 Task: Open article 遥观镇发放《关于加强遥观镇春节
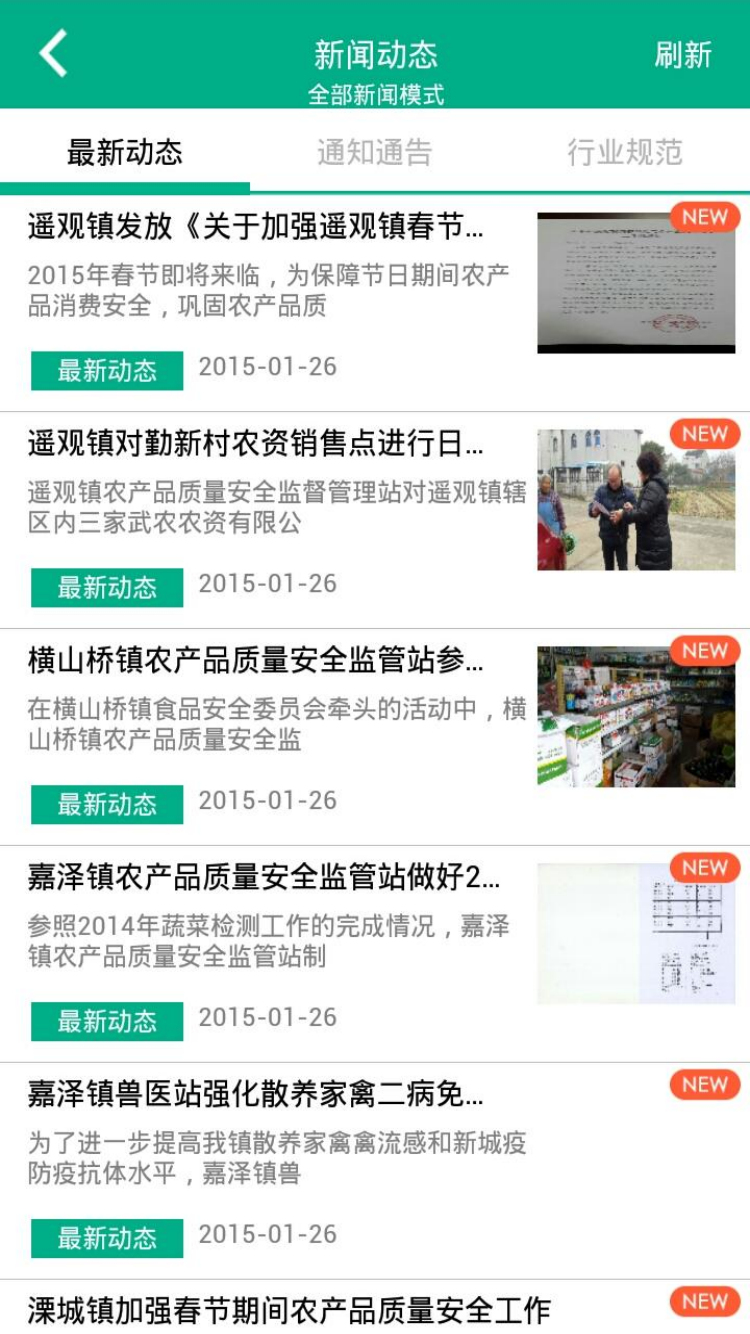coord(256,228)
